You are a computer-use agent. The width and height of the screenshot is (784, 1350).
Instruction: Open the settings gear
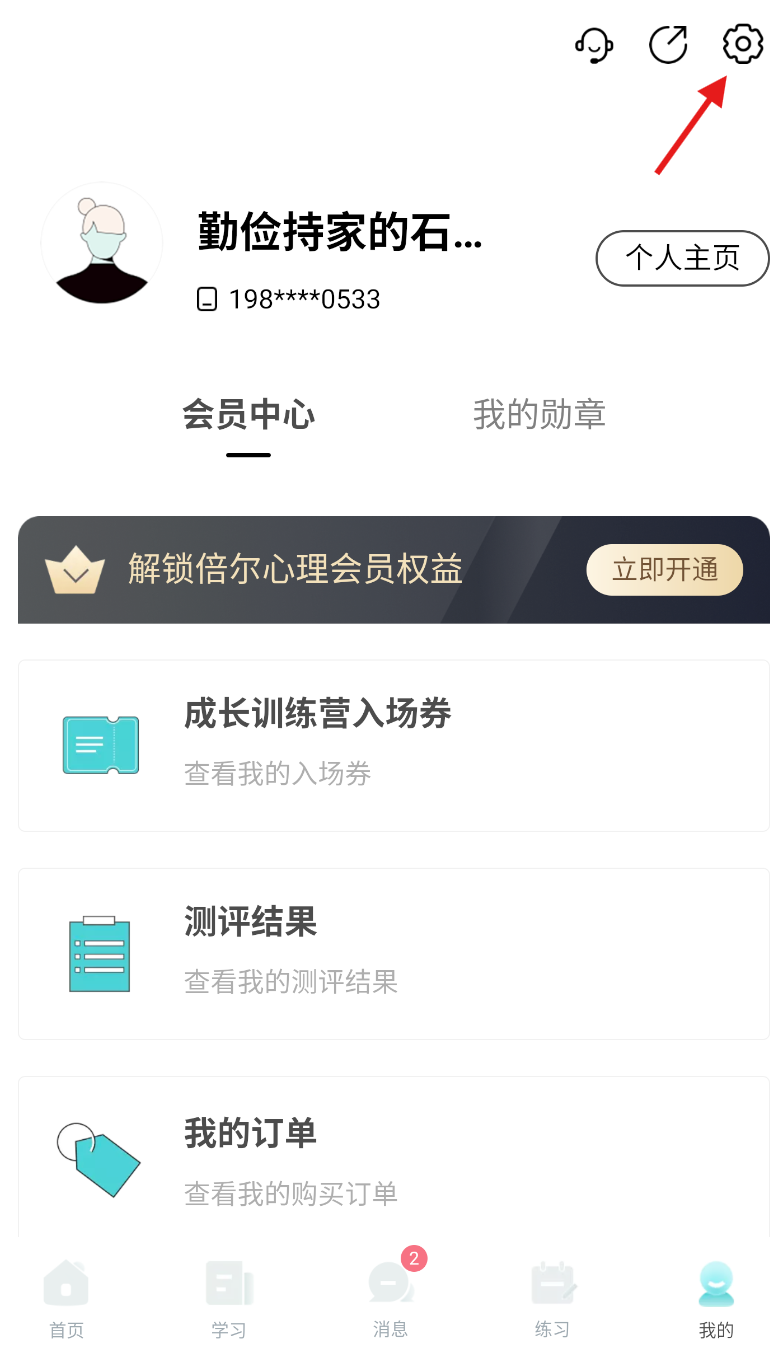742,45
